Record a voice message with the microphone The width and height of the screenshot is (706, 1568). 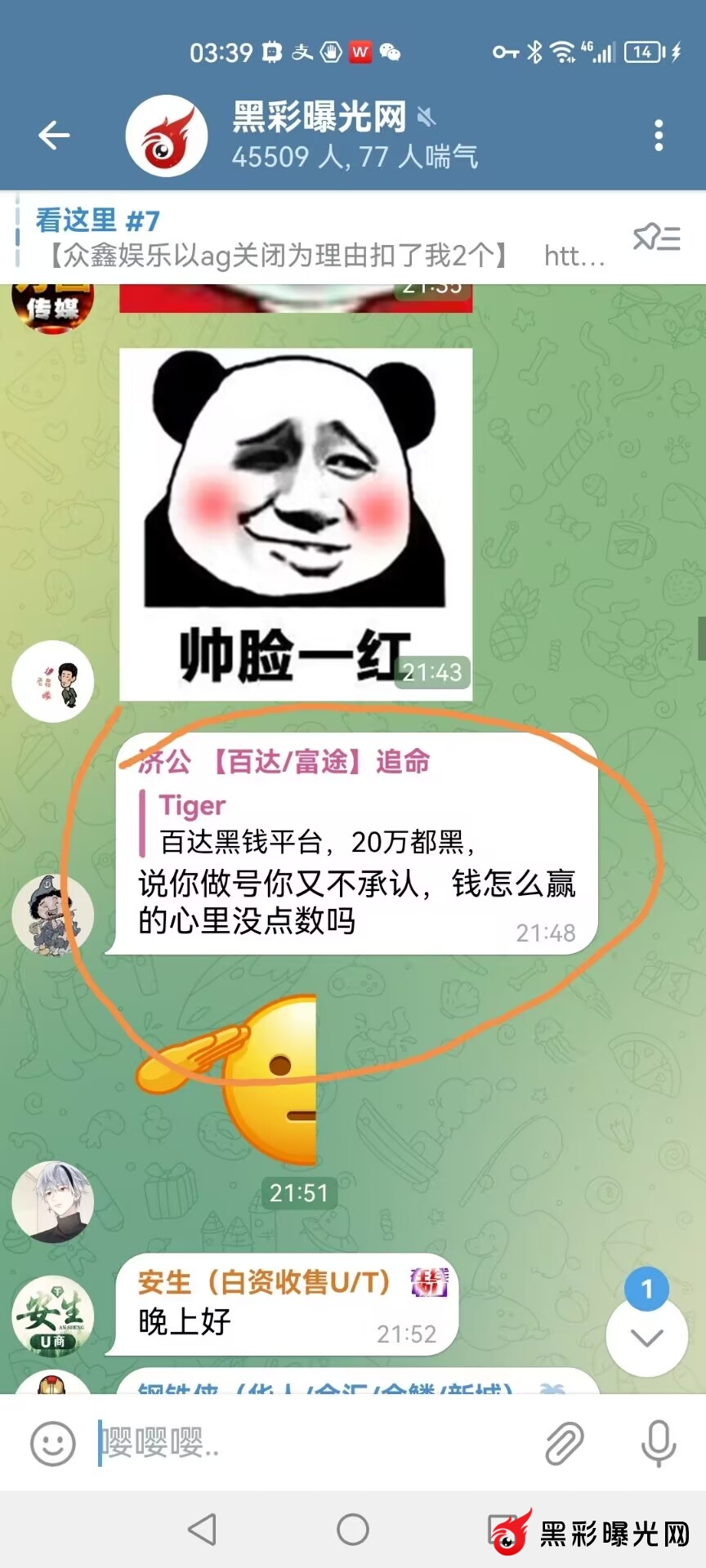(659, 1443)
